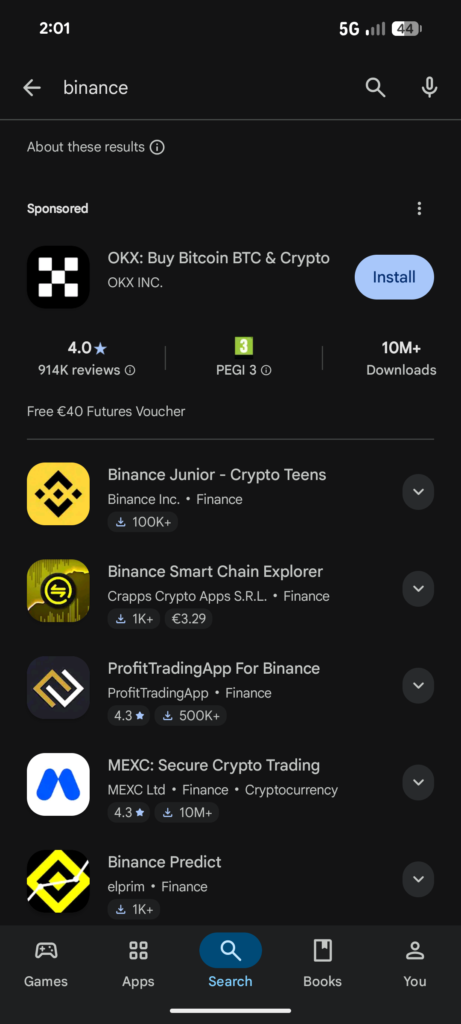The height and width of the screenshot is (1024, 461).
Task: Start voice search with the microphone
Action: [x=429, y=88]
